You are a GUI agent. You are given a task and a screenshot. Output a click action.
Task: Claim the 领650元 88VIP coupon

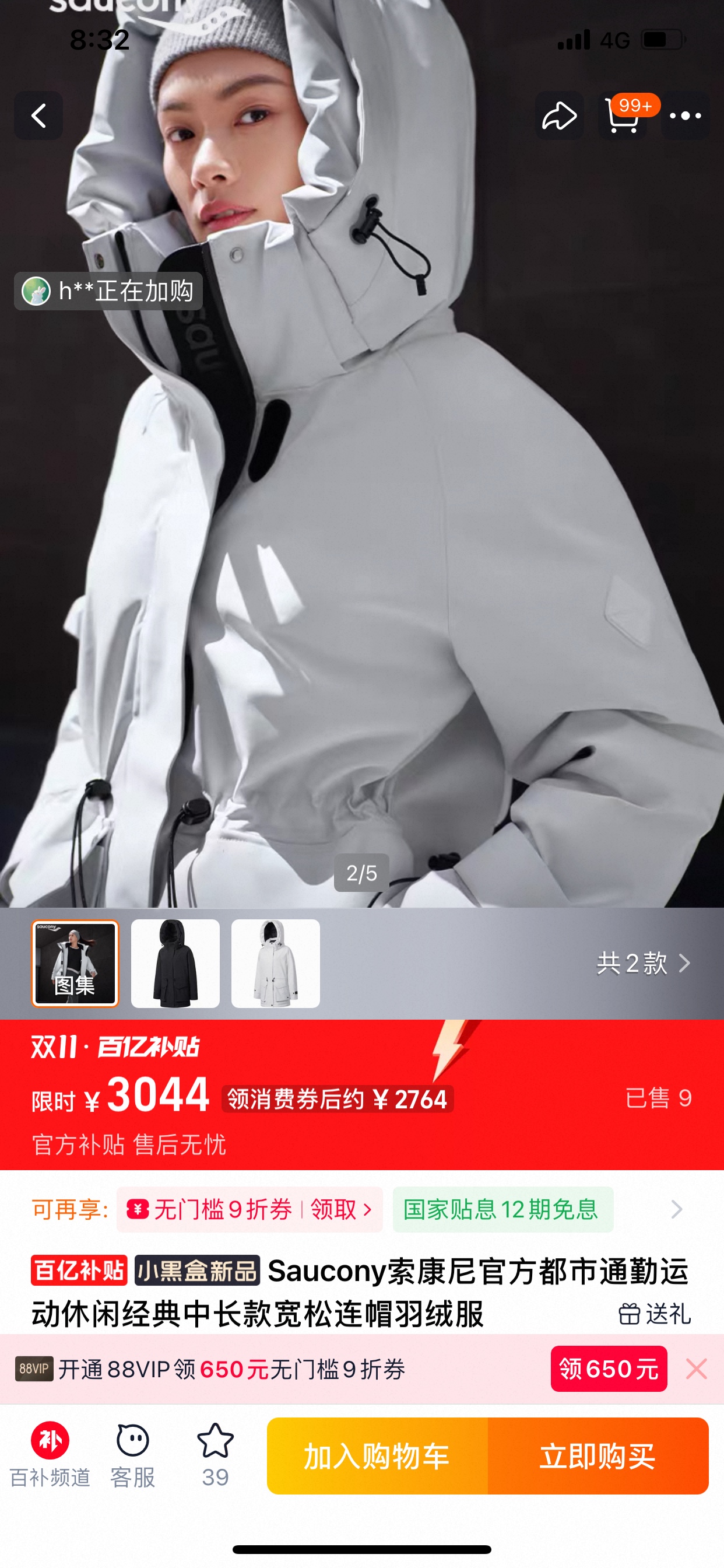point(609,1369)
